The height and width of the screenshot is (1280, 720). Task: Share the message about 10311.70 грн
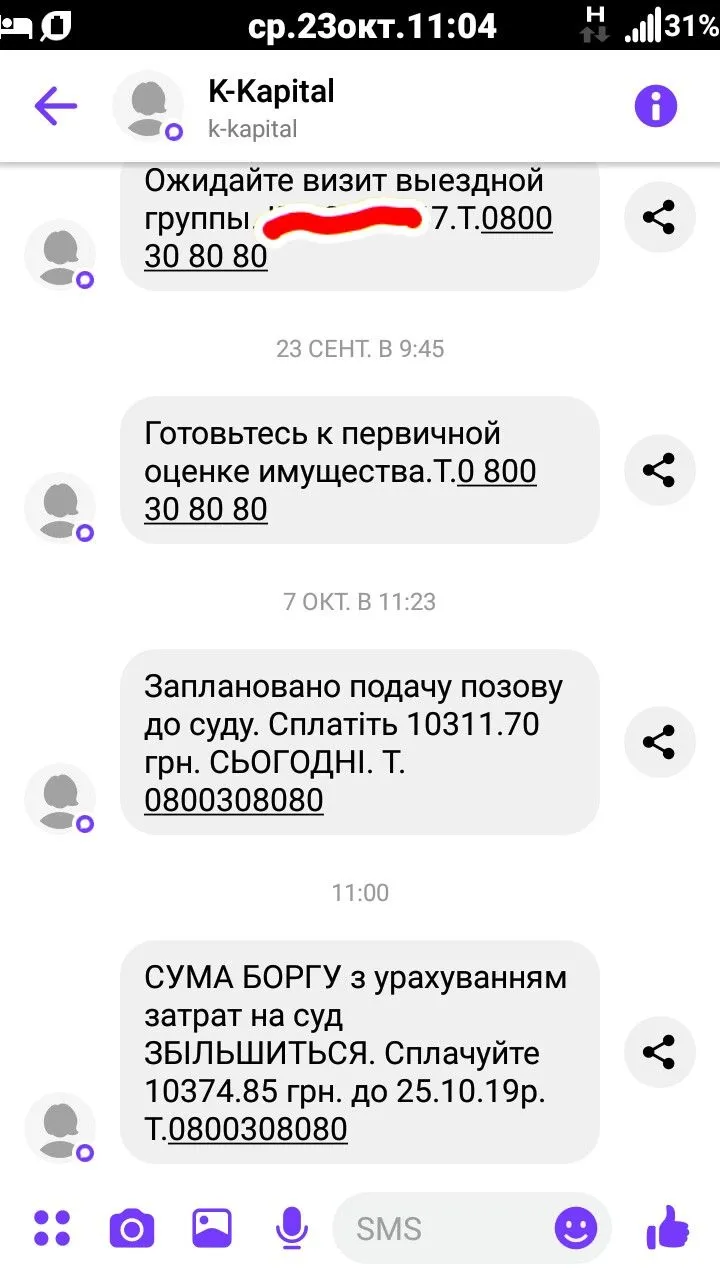pyautogui.click(x=658, y=742)
